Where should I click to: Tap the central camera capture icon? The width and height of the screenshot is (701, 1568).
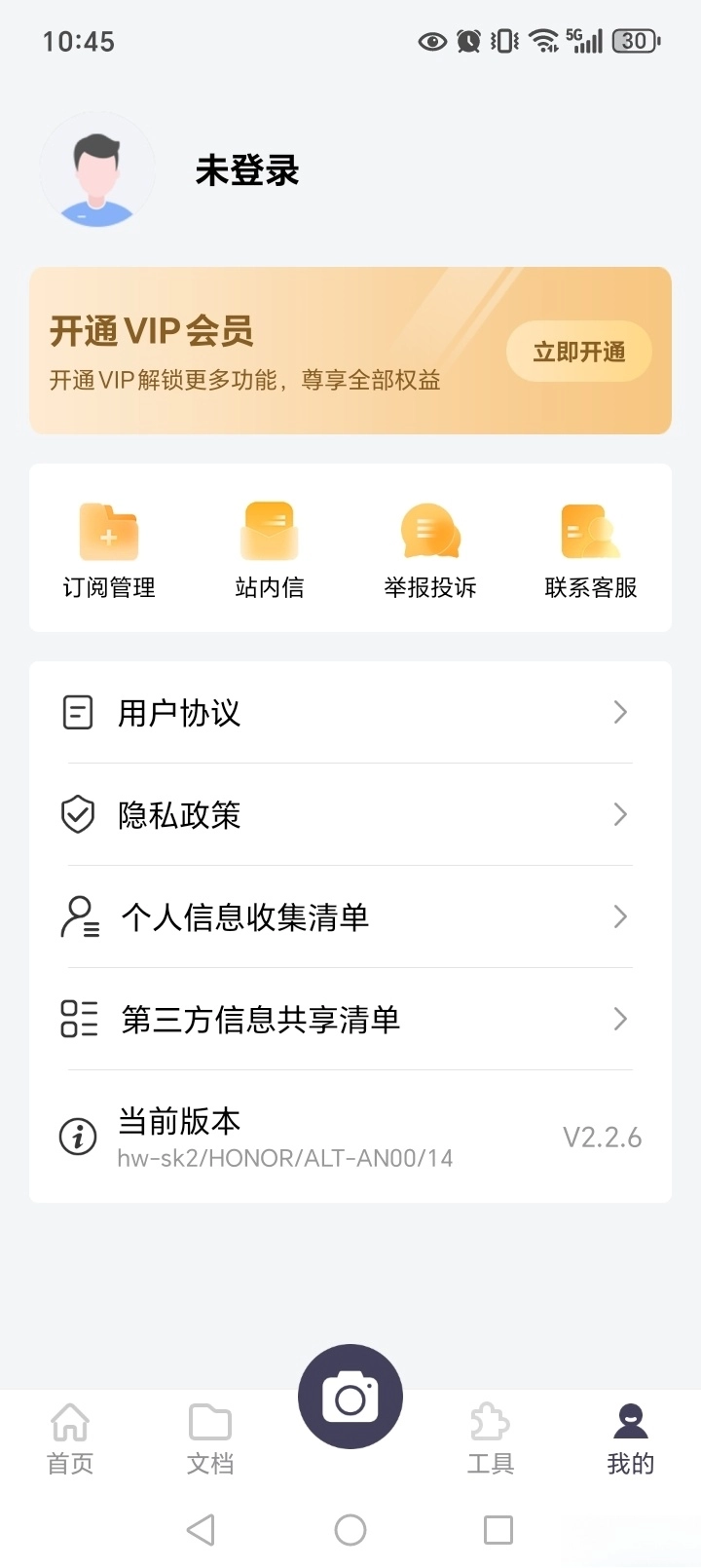tap(350, 1395)
